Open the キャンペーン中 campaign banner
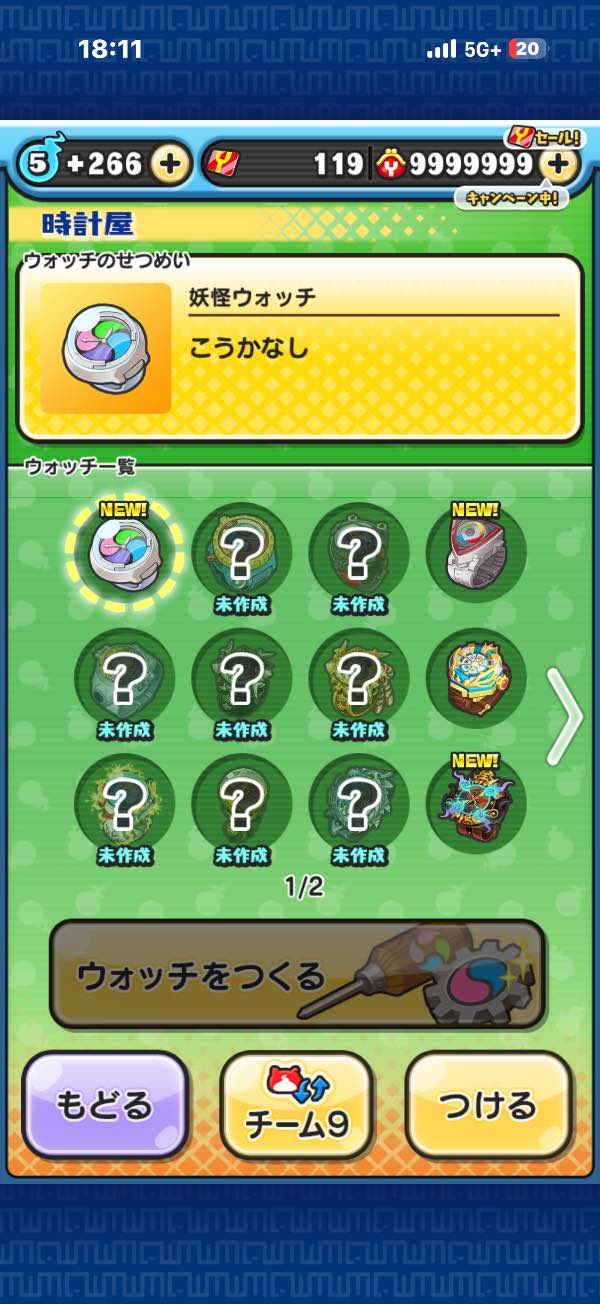This screenshot has height=1304, width=600. (x=511, y=198)
